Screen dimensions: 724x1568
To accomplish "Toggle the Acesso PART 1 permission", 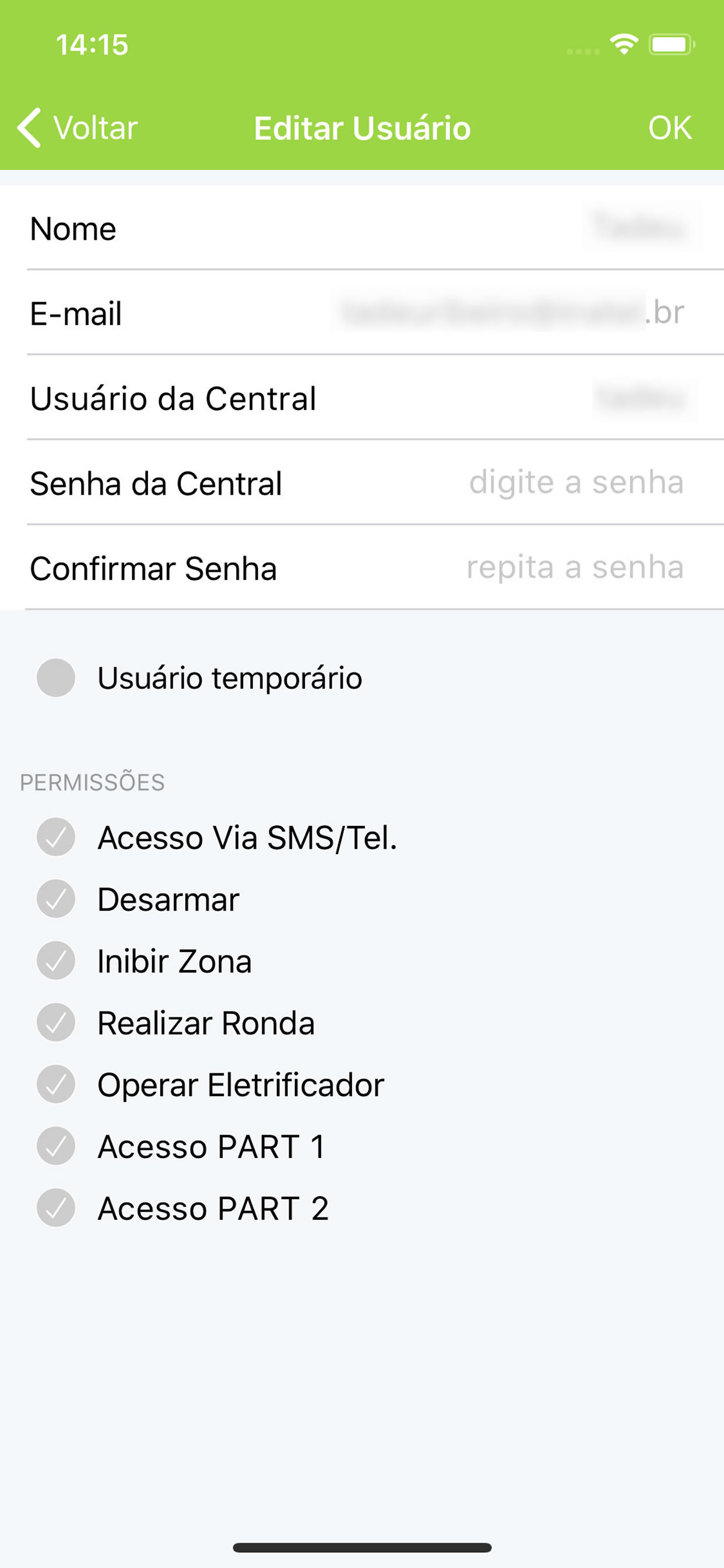I will tap(56, 1146).
